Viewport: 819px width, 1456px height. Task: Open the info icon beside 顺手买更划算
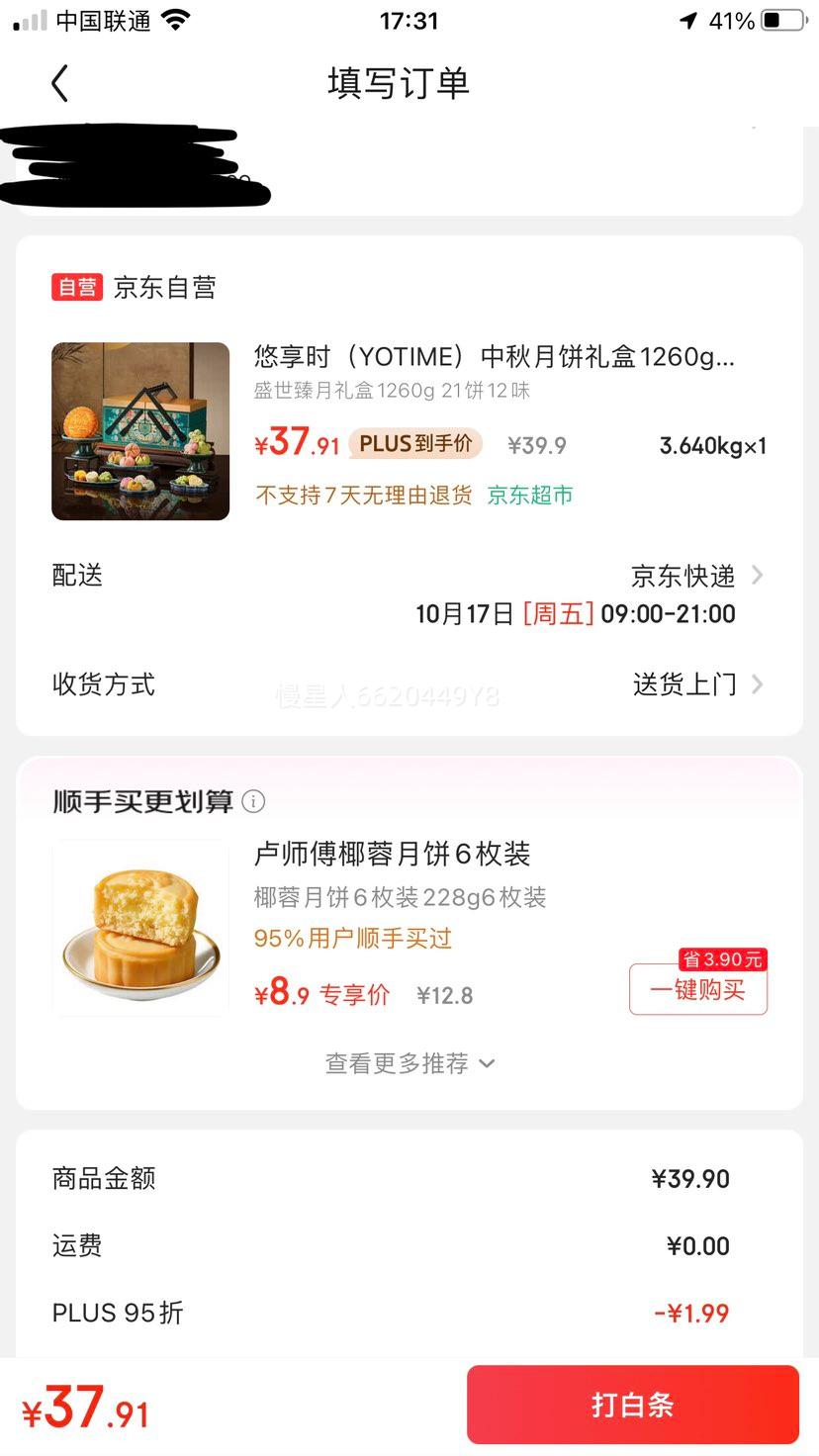pyautogui.click(x=253, y=801)
